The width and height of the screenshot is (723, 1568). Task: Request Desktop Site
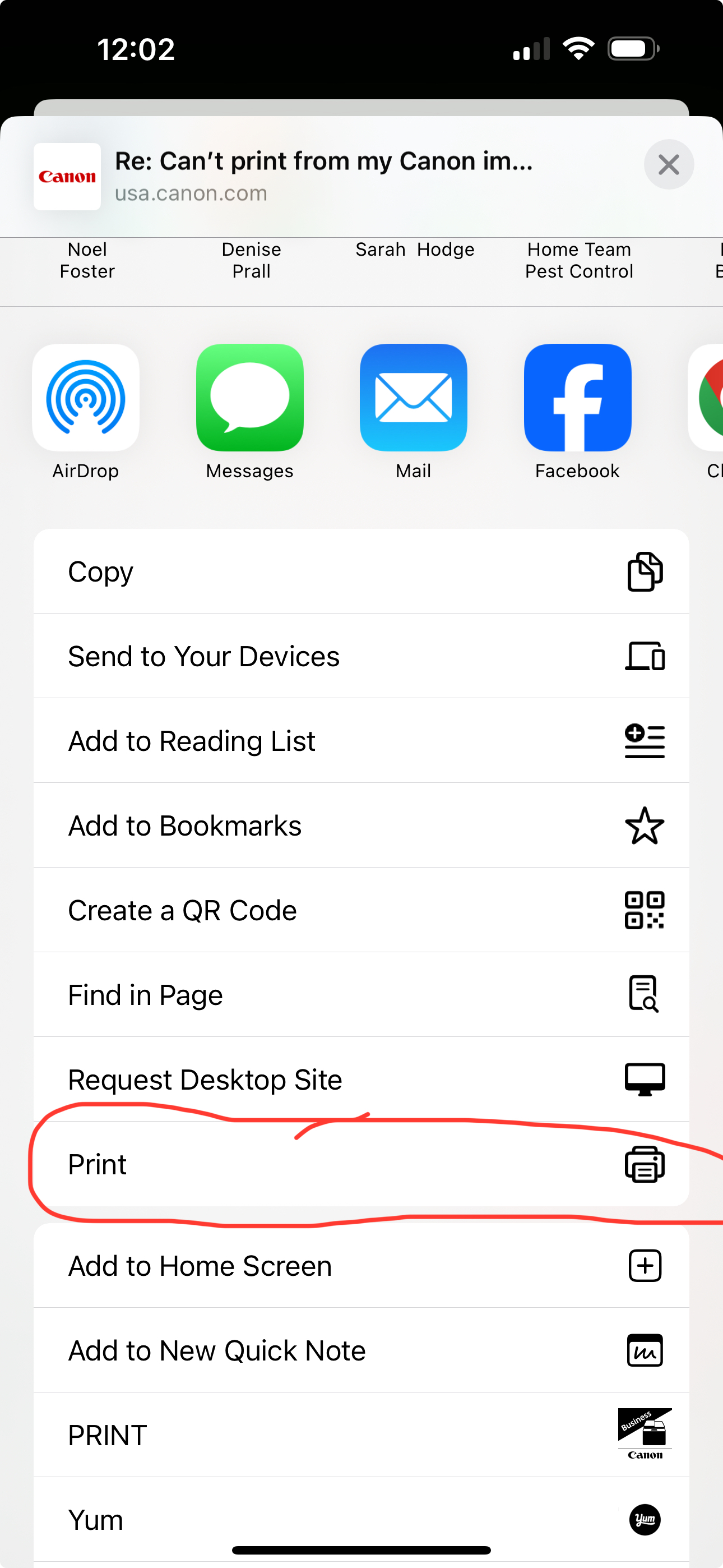coord(361,1079)
